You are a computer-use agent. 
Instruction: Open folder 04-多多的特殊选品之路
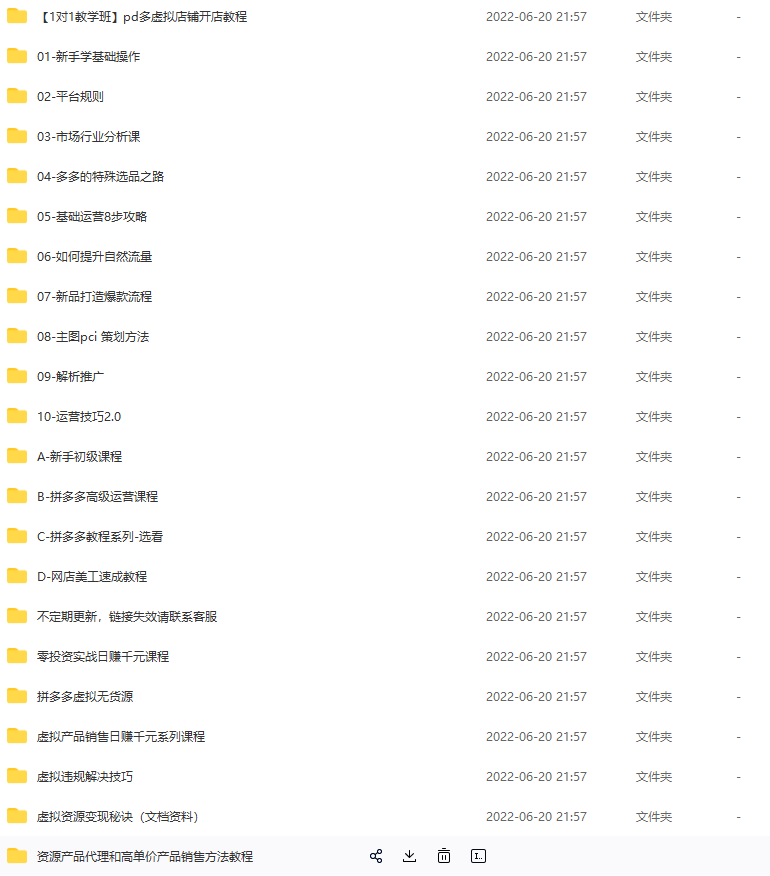coord(100,177)
